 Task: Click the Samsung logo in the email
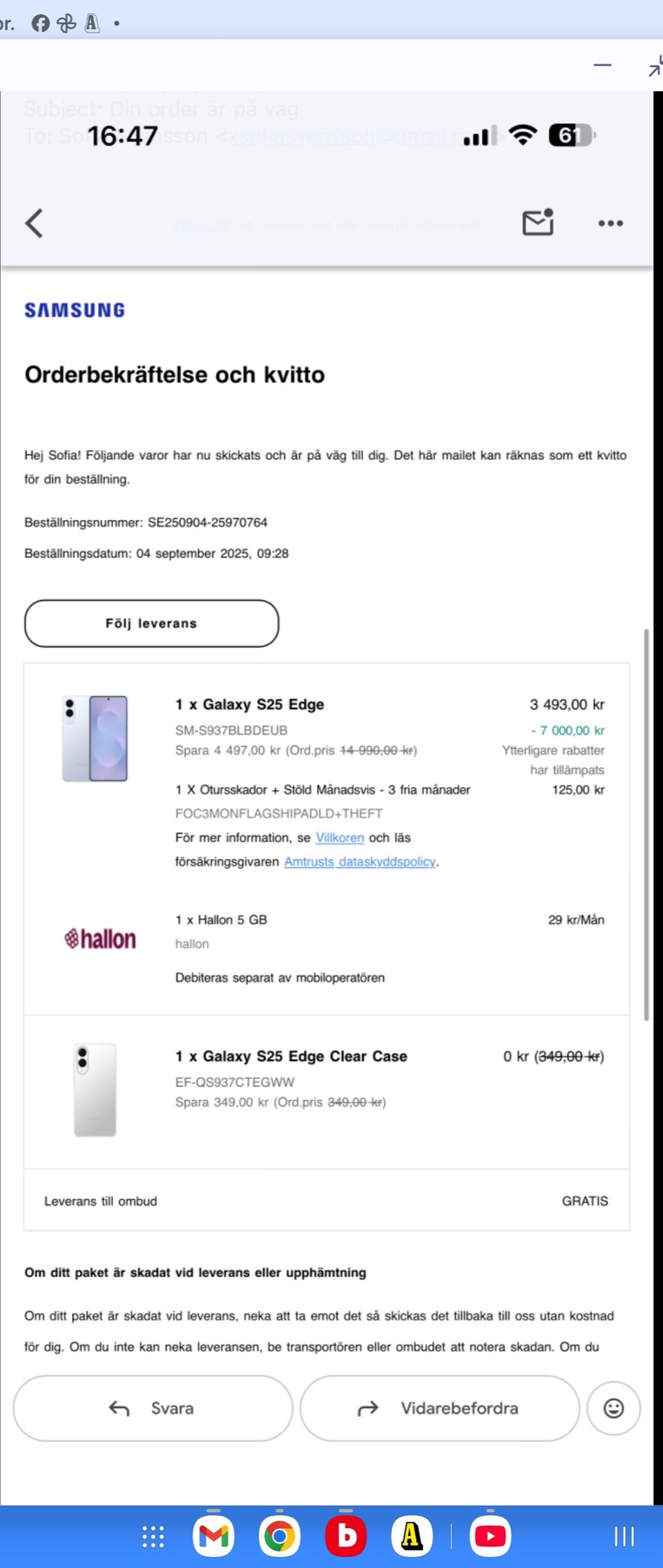coord(74,310)
